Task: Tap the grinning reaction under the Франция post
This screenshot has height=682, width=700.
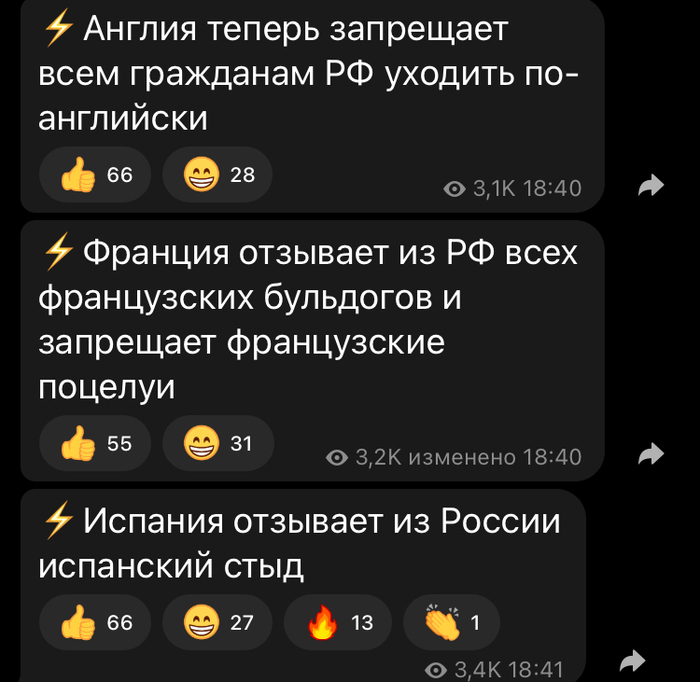Action: point(217,443)
